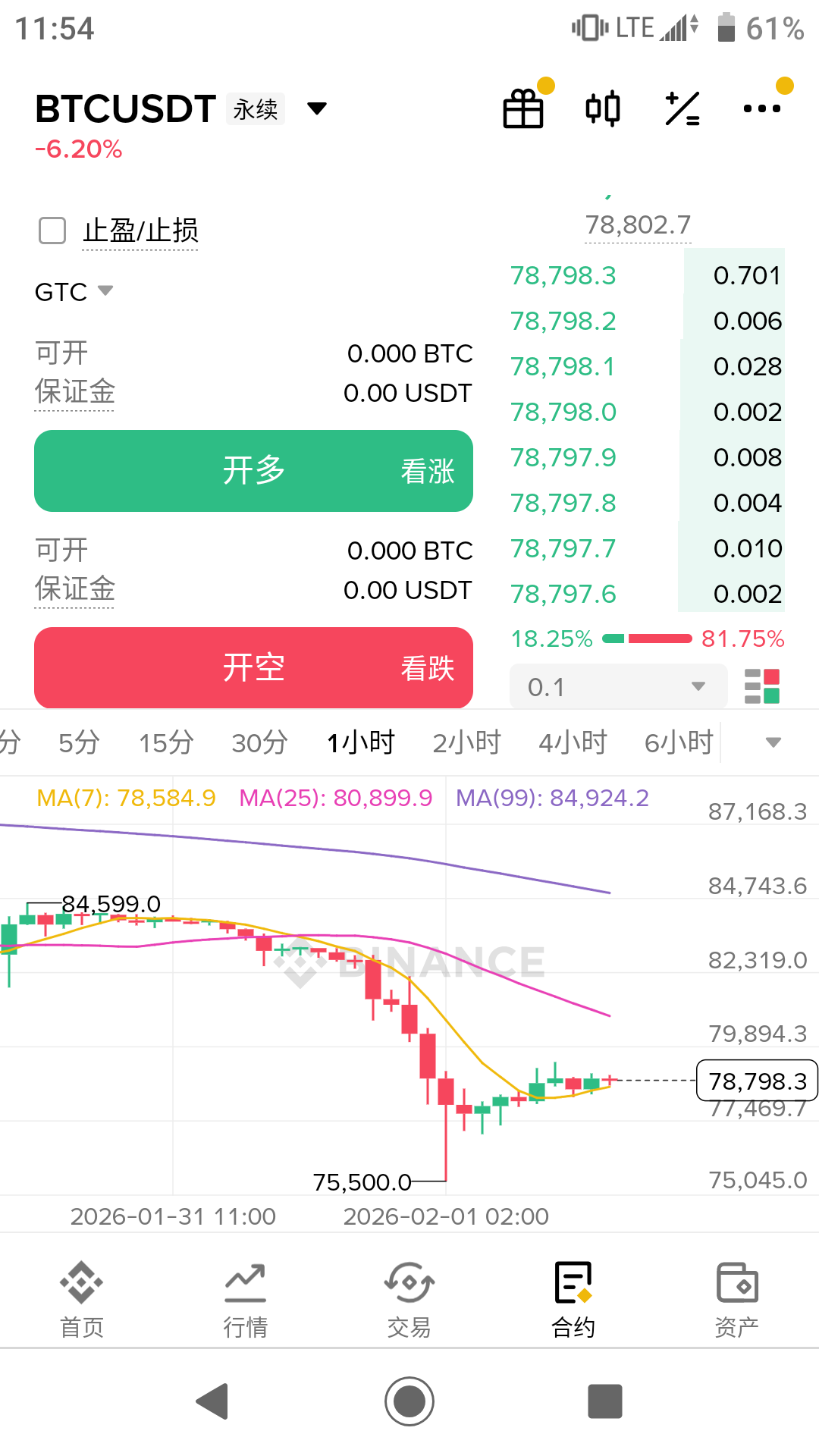This screenshot has height=1456, width=819.
Task: Open the gift rewards icon
Action: [x=523, y=109]
